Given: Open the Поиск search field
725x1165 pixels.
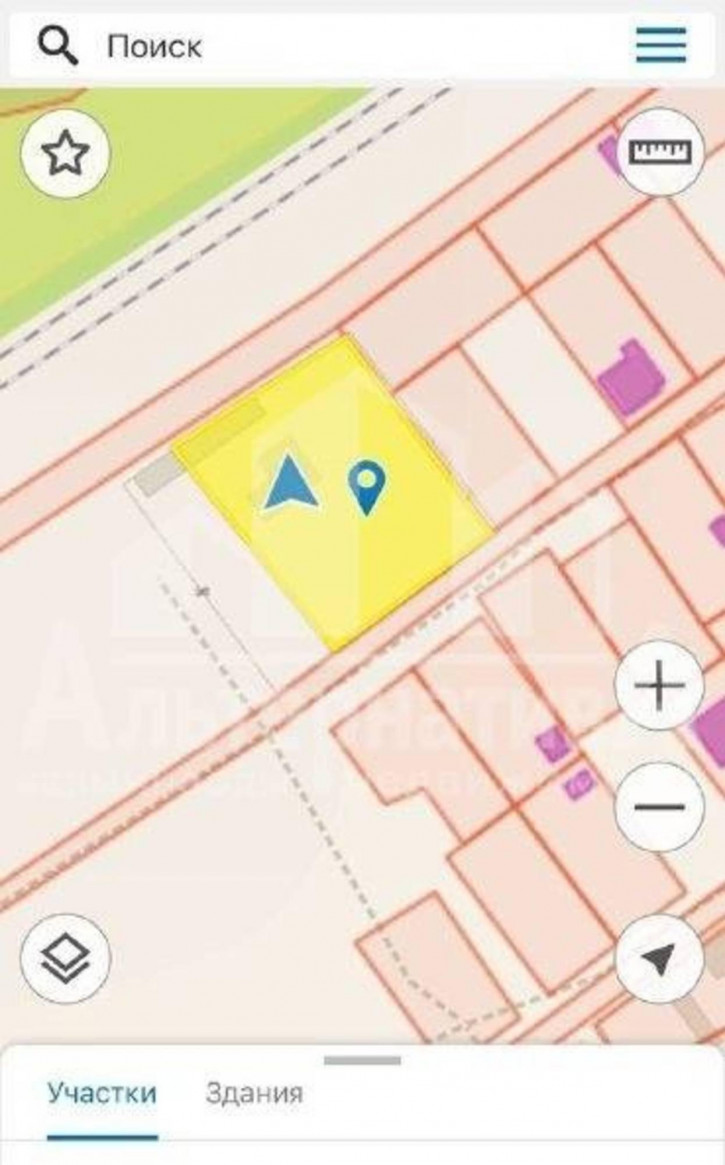Looking at the screenshot, I should tap(300, 46).
